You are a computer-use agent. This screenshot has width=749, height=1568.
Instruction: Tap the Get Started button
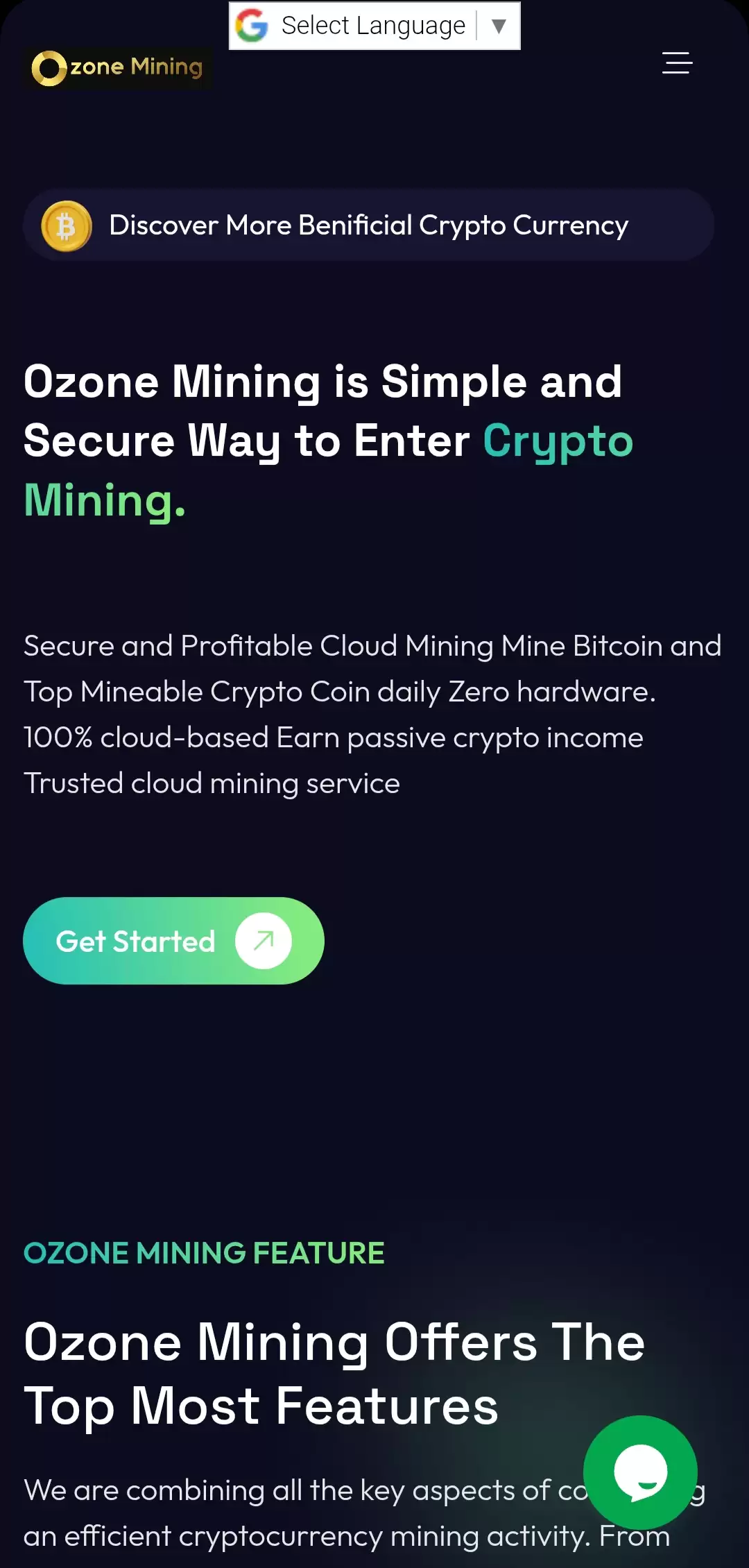(x=173, y=941)
